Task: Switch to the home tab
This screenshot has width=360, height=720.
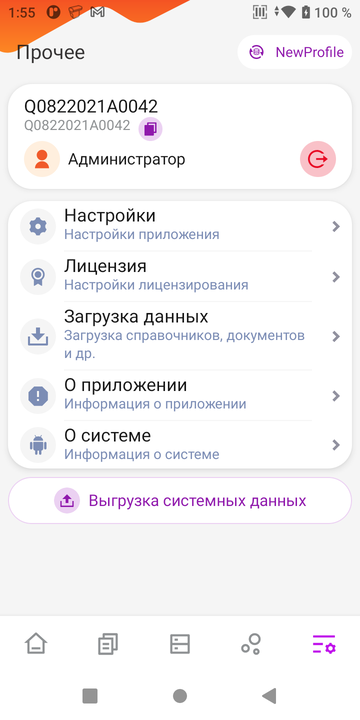Action: point(36,643)
